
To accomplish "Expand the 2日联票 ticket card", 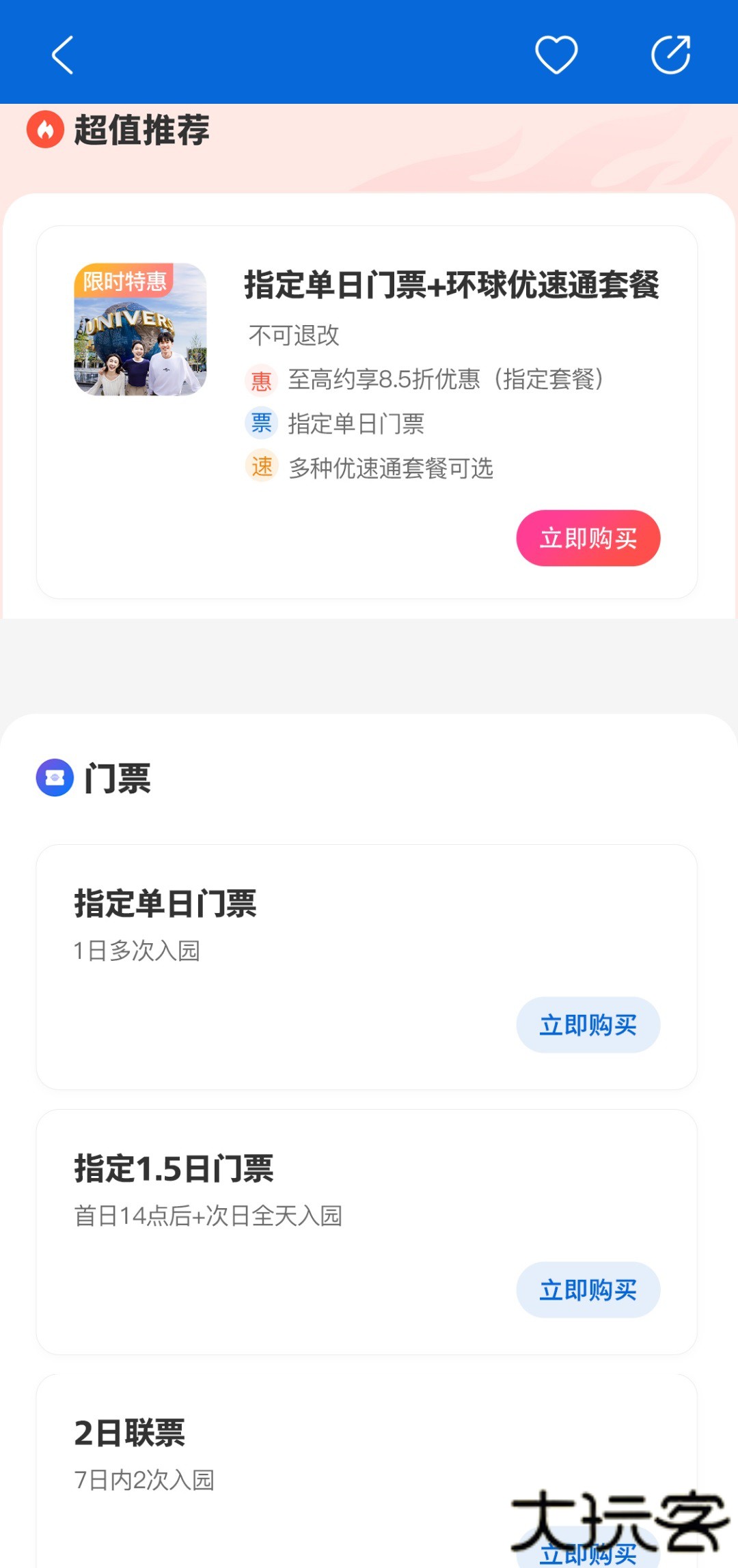I will coord(128,1434).
